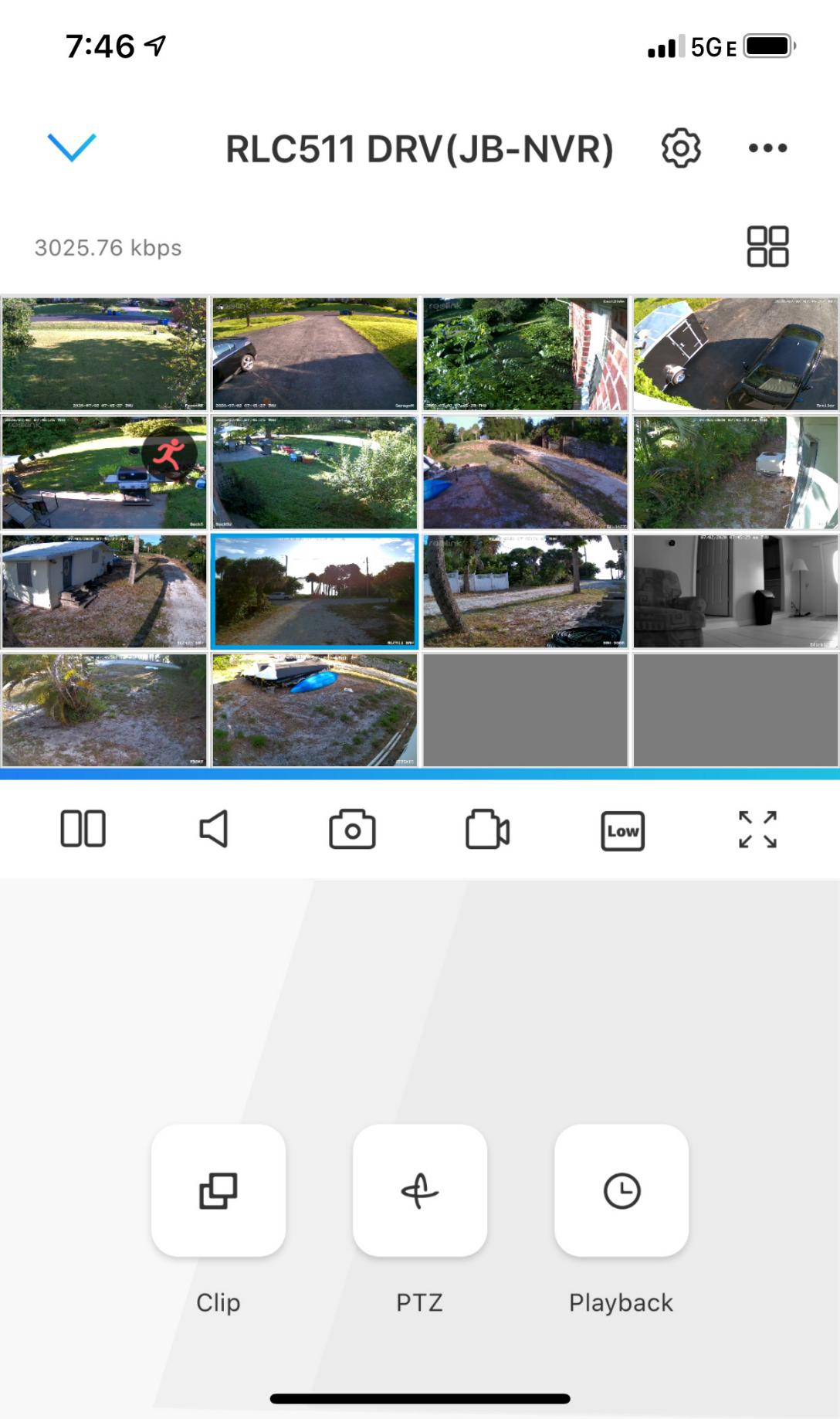Collapse the live view with the down chevron
Screen dimensions: 840x1419
tap(71, 148)
